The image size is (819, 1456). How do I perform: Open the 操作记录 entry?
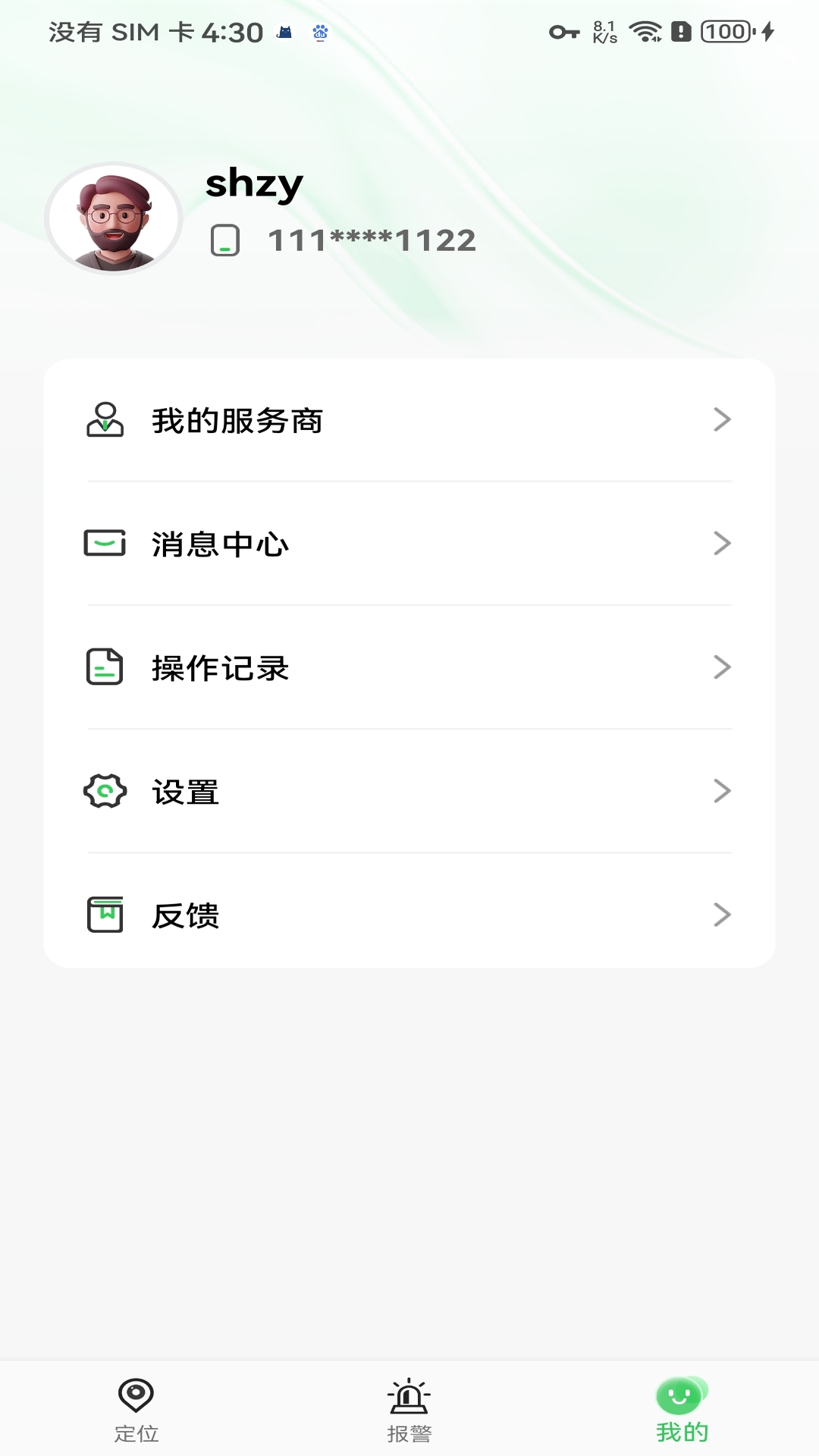221,667
